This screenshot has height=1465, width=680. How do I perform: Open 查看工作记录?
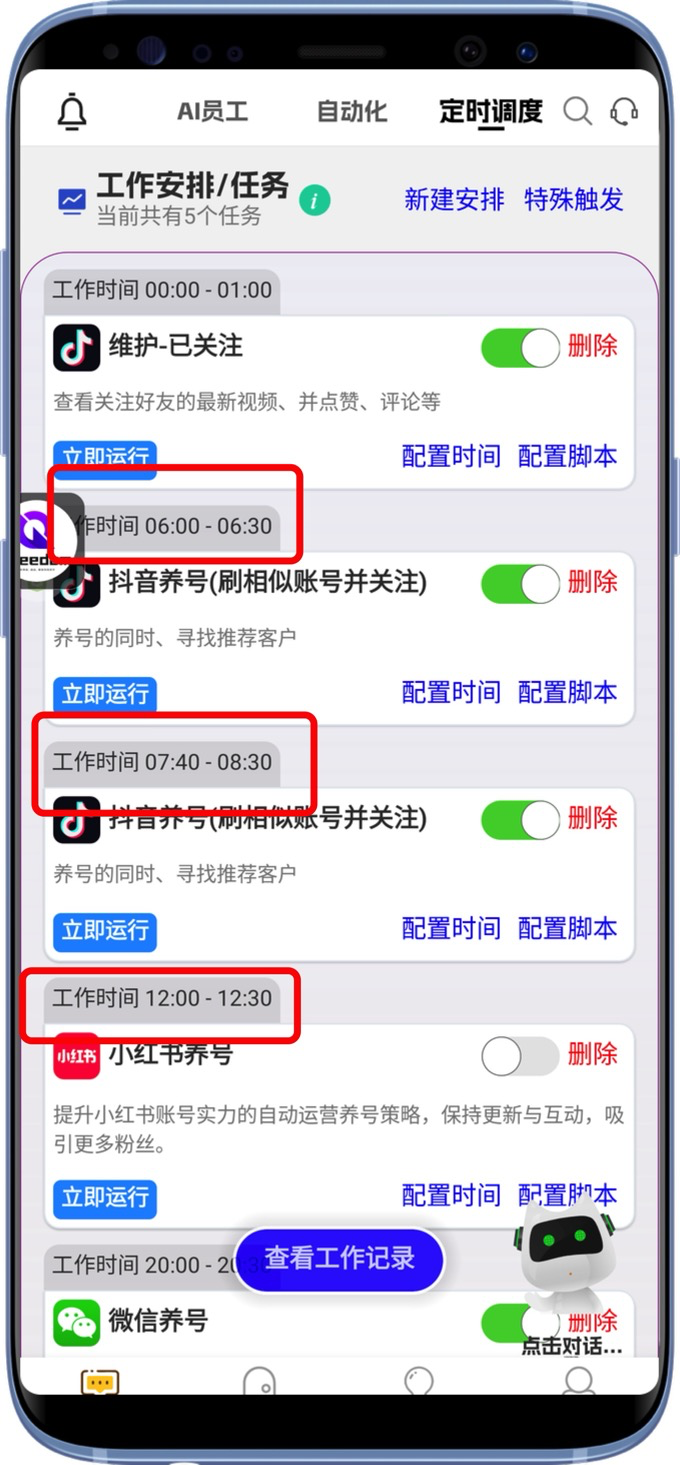coord(339,1258)
